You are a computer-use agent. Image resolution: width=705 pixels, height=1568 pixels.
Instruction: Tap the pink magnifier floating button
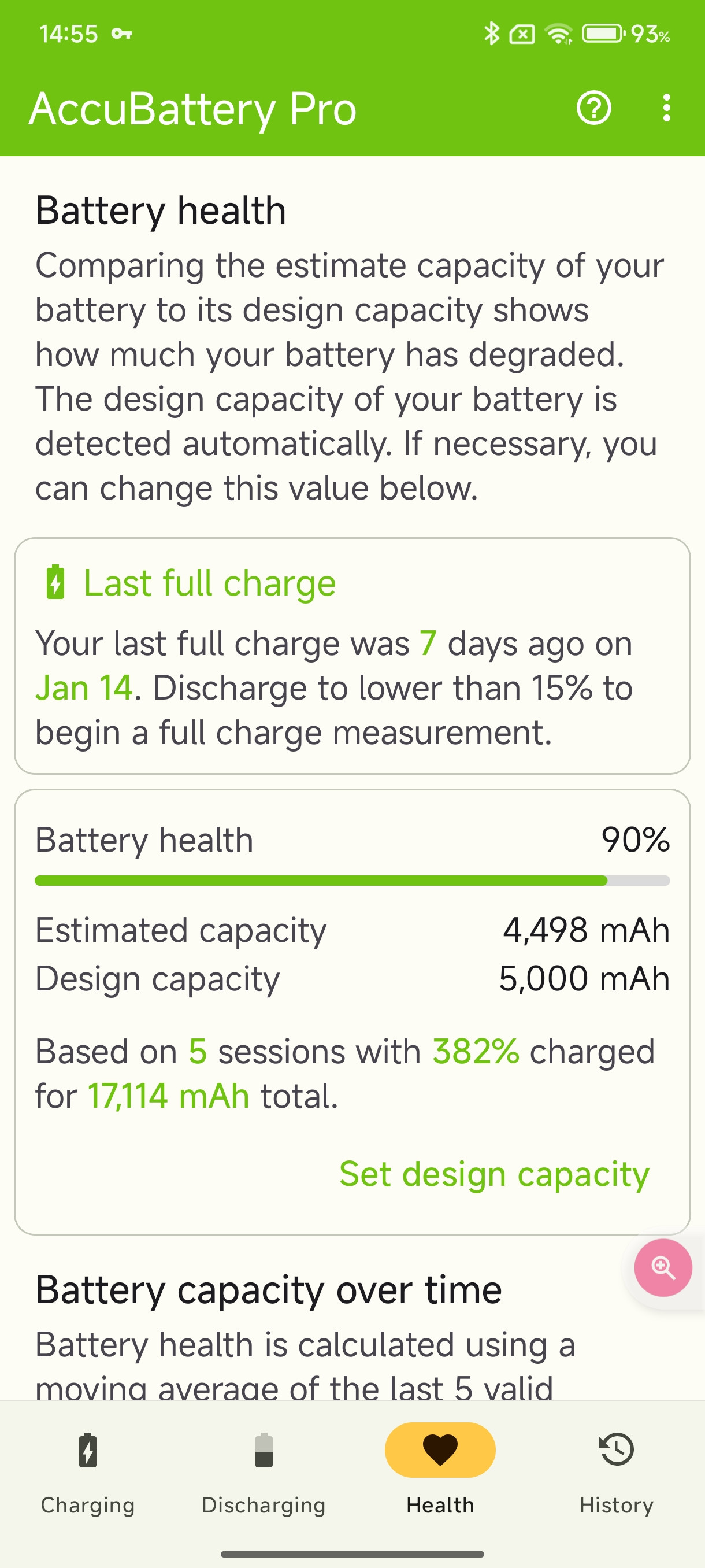tap(662, 1268)
